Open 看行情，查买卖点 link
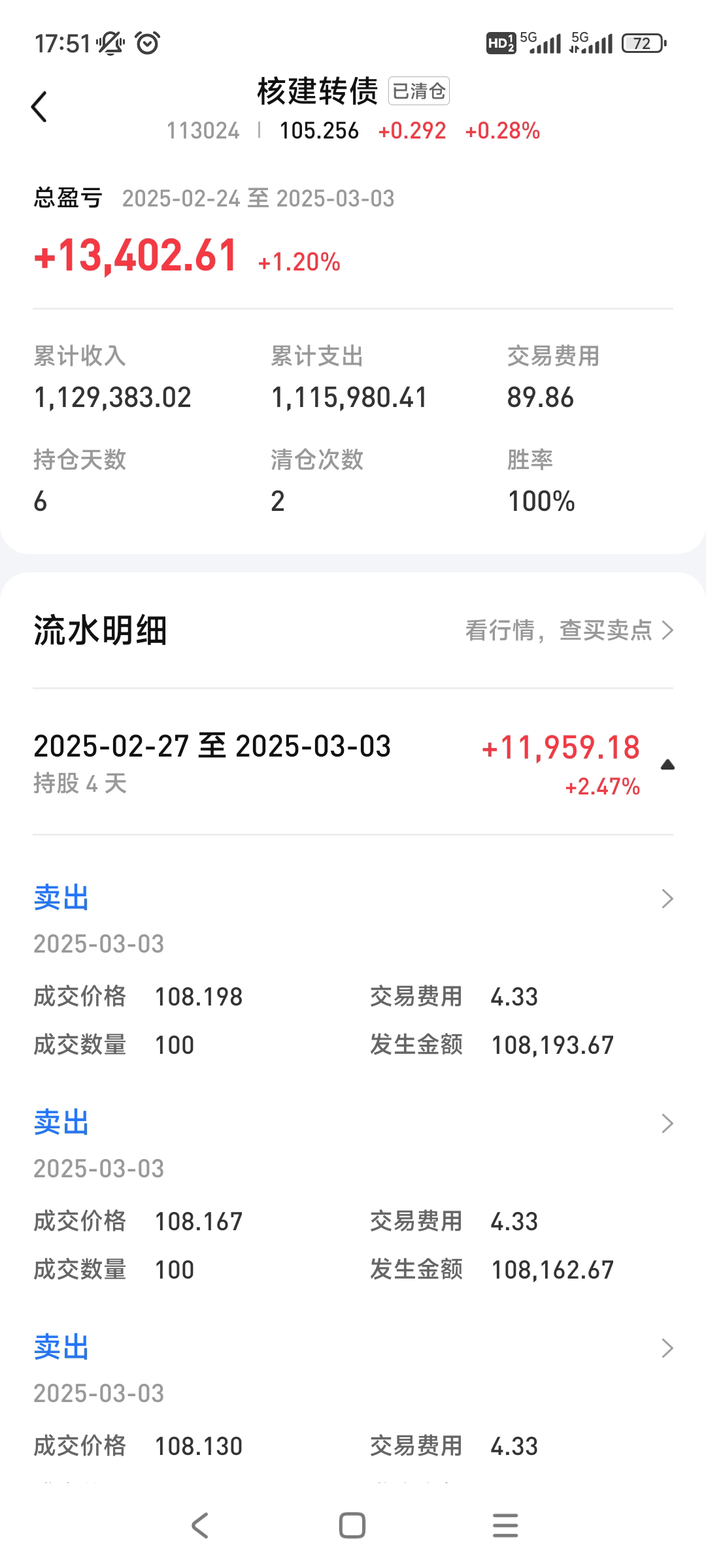 coord(568,630)
